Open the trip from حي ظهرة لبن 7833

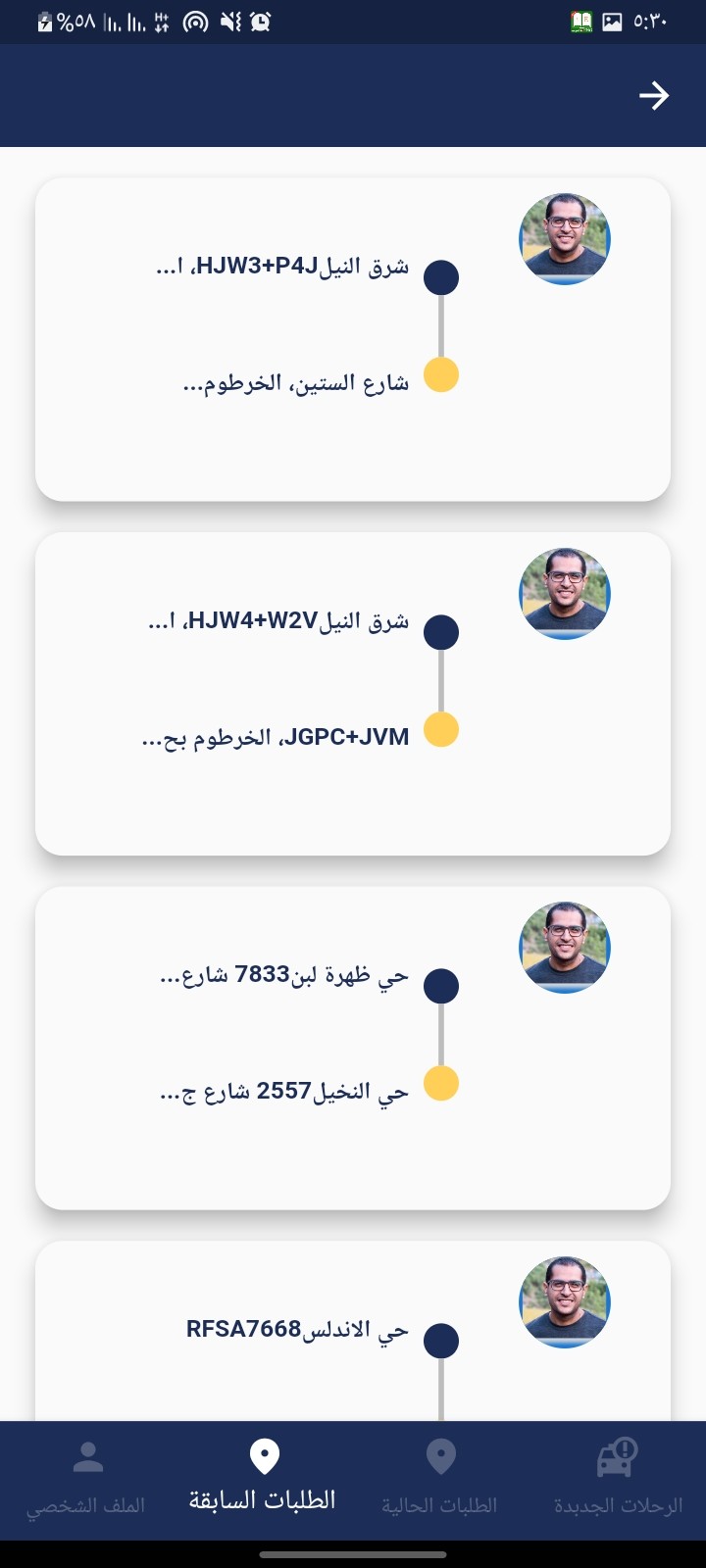[x=353, y=1049]
